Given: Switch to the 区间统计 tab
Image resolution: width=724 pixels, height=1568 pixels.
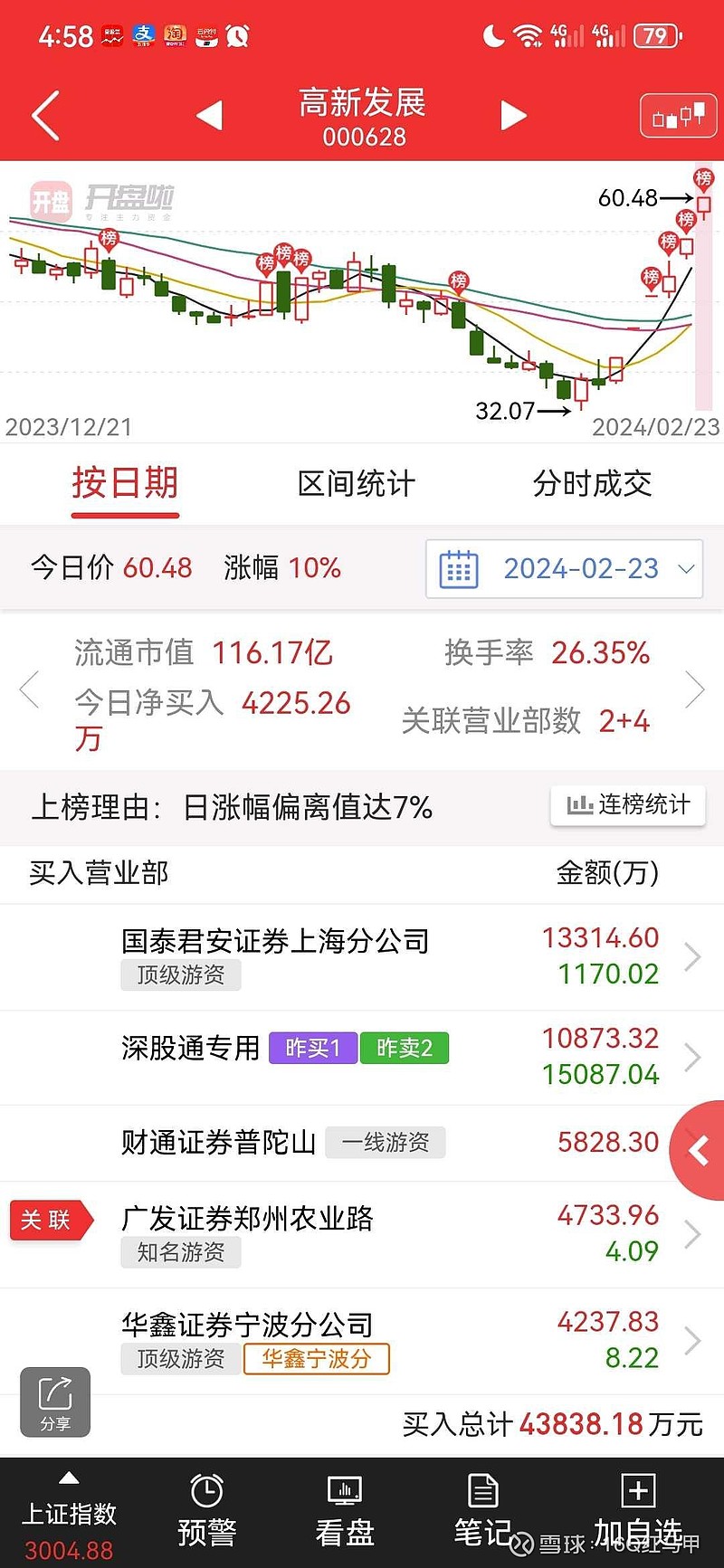Looking at the screenshot, I should point(357,484).
